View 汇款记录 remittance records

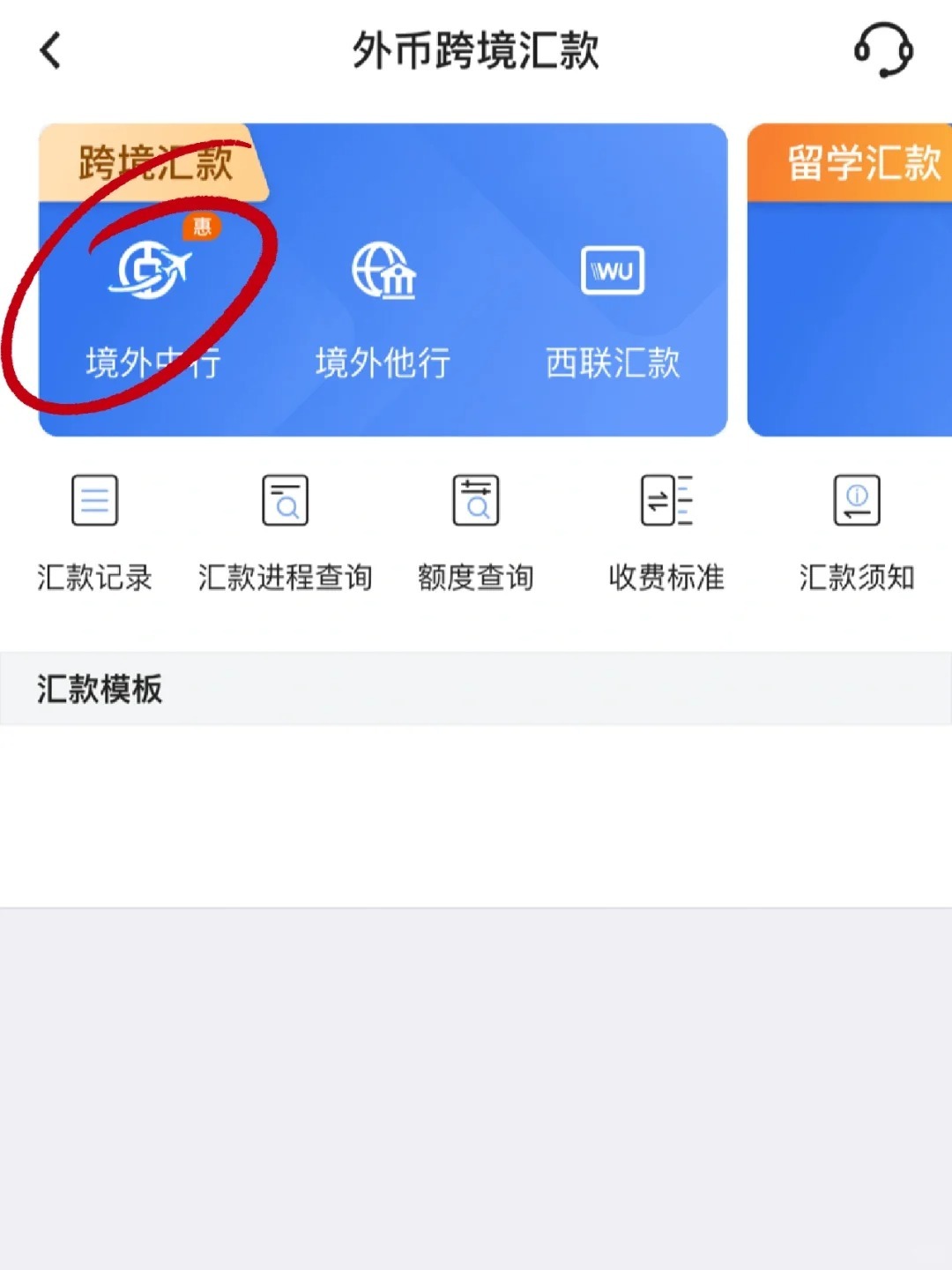coord(94,531)
